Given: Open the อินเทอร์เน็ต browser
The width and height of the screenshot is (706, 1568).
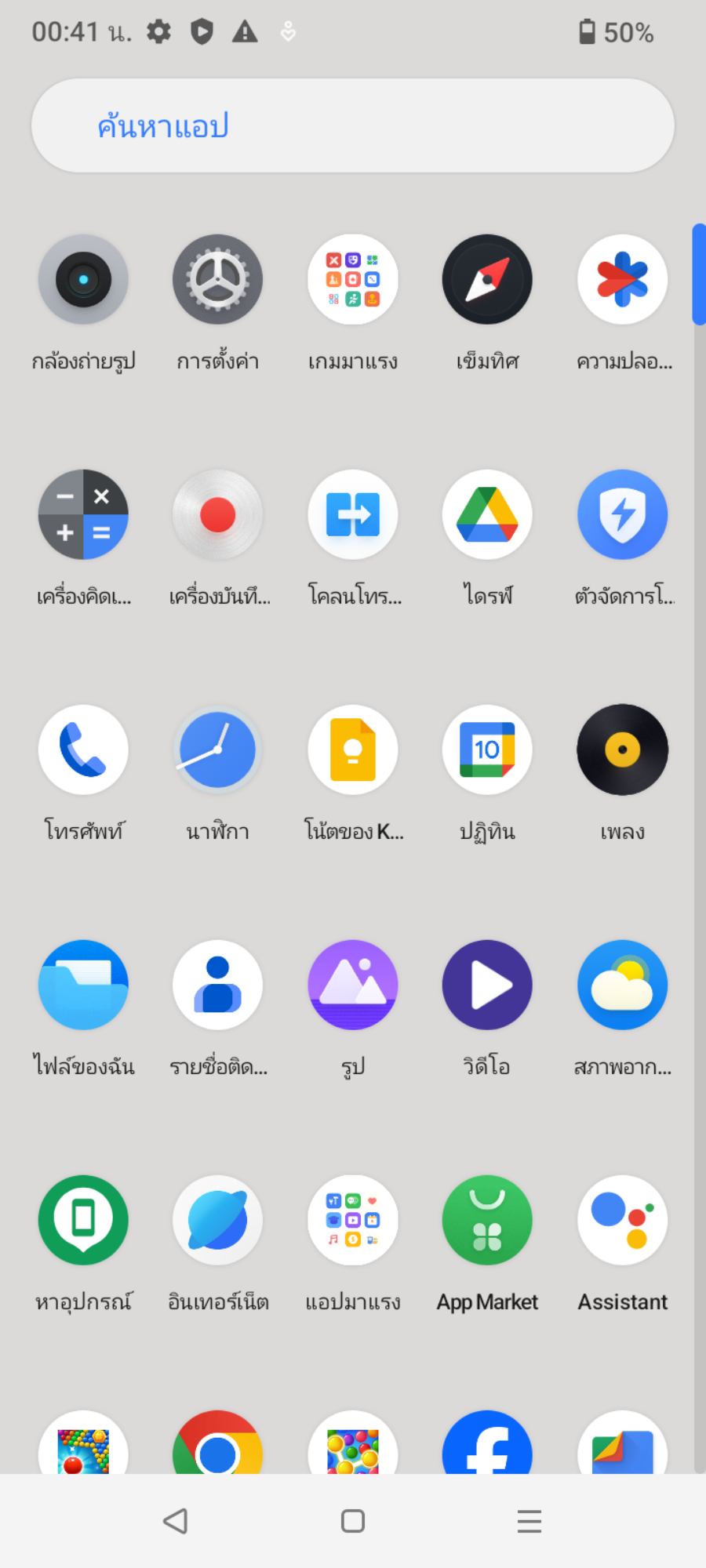Looking at the screenshot, I should pyautogui.click(x=218, y=1221).
